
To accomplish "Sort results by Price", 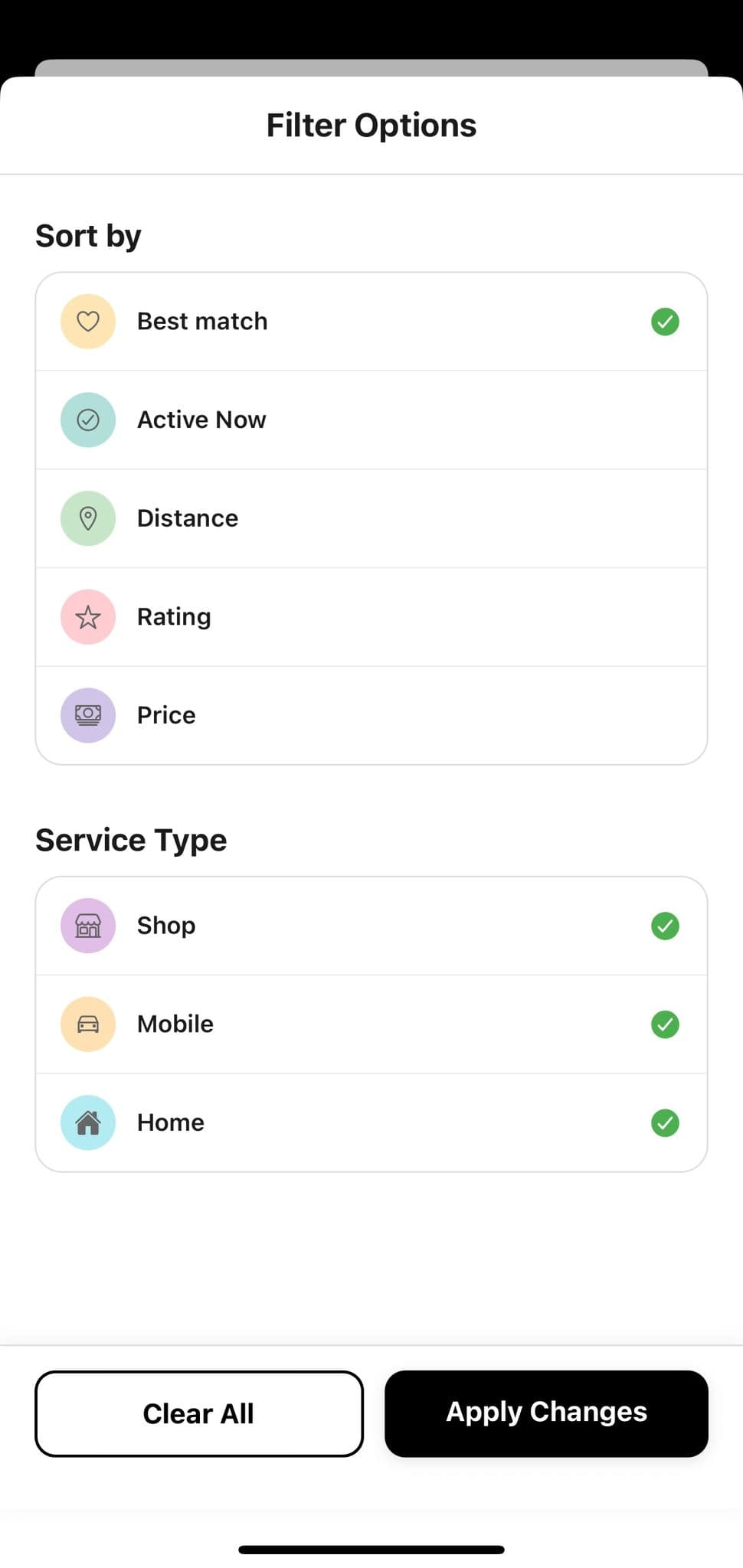I will [371, 714].
